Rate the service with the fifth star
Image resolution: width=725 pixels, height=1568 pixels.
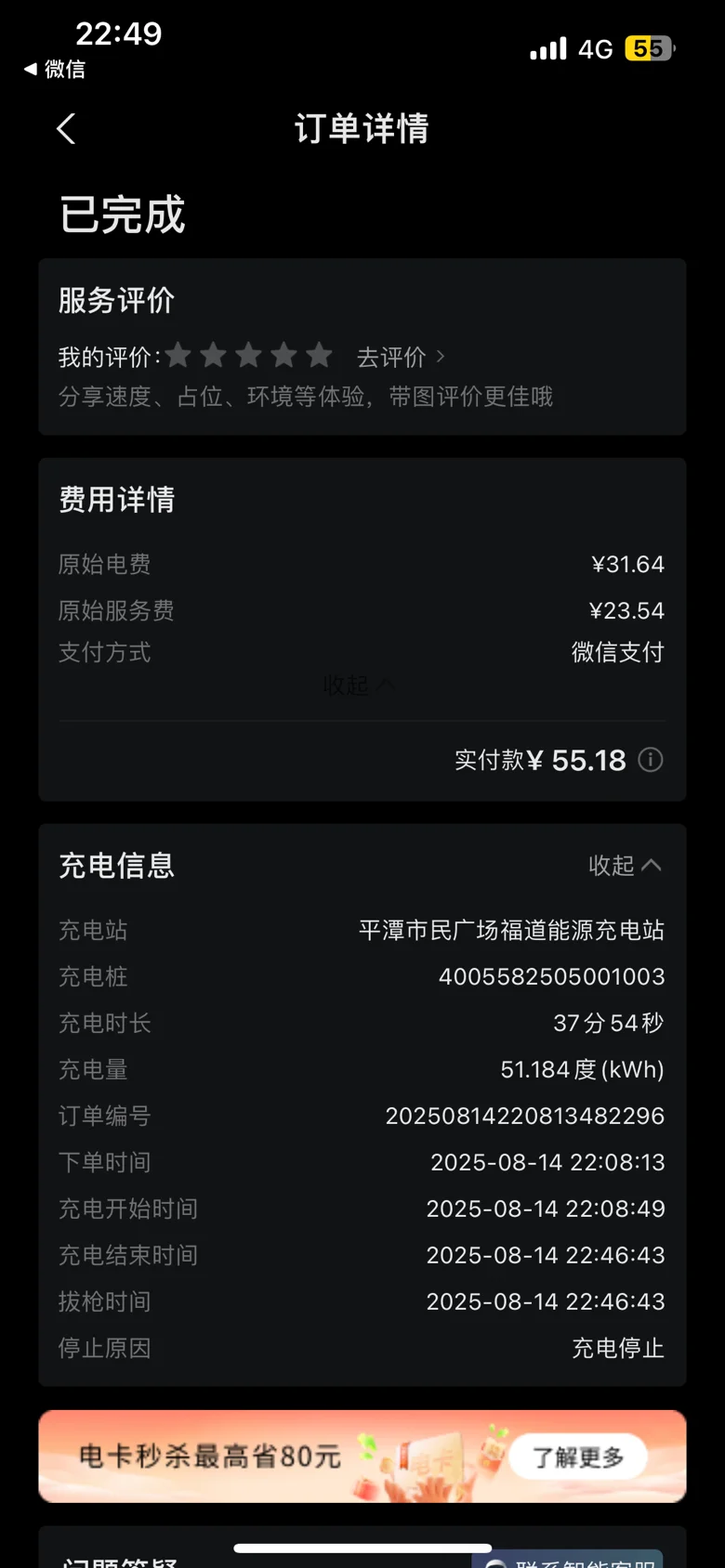tap(320, 355)
